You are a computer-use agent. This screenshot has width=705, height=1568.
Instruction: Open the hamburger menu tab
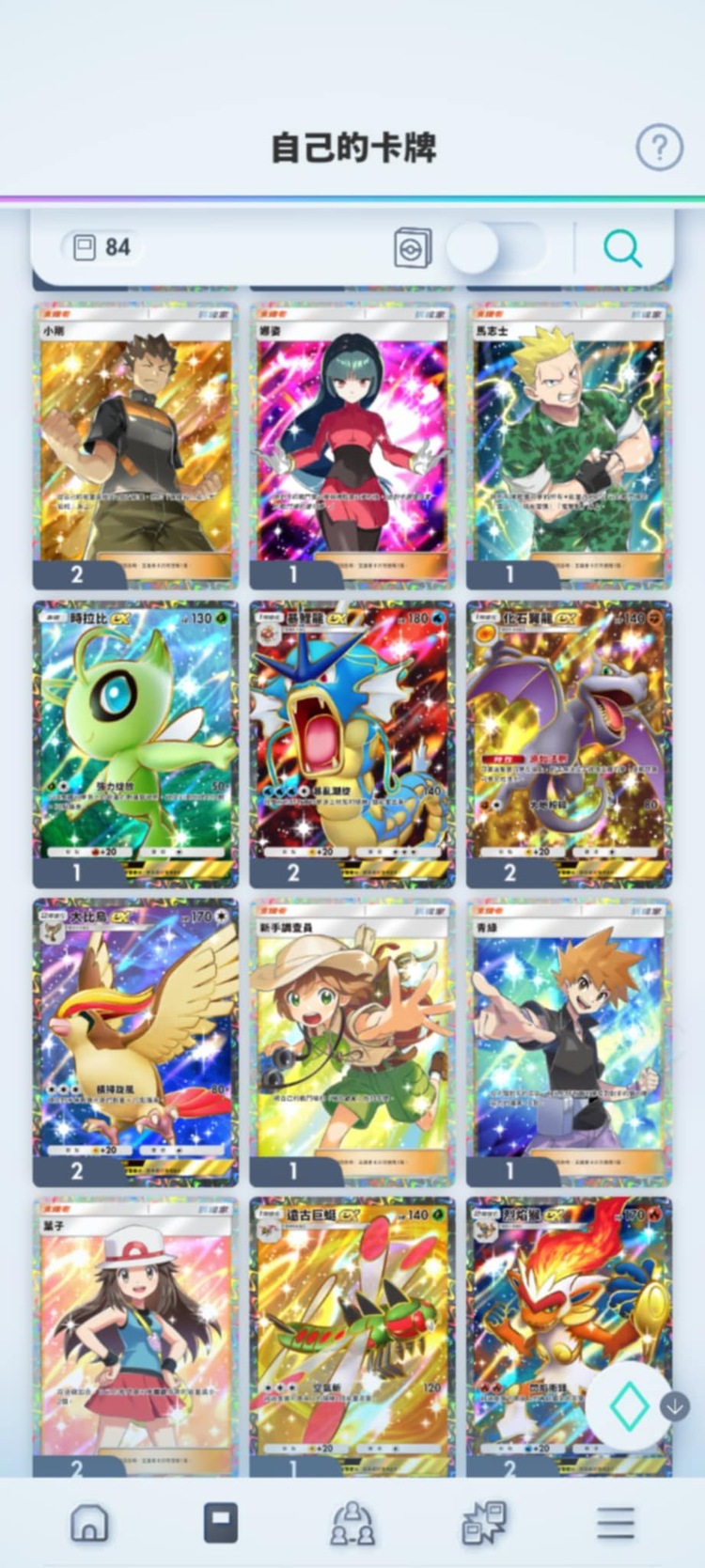point(615,1522)
